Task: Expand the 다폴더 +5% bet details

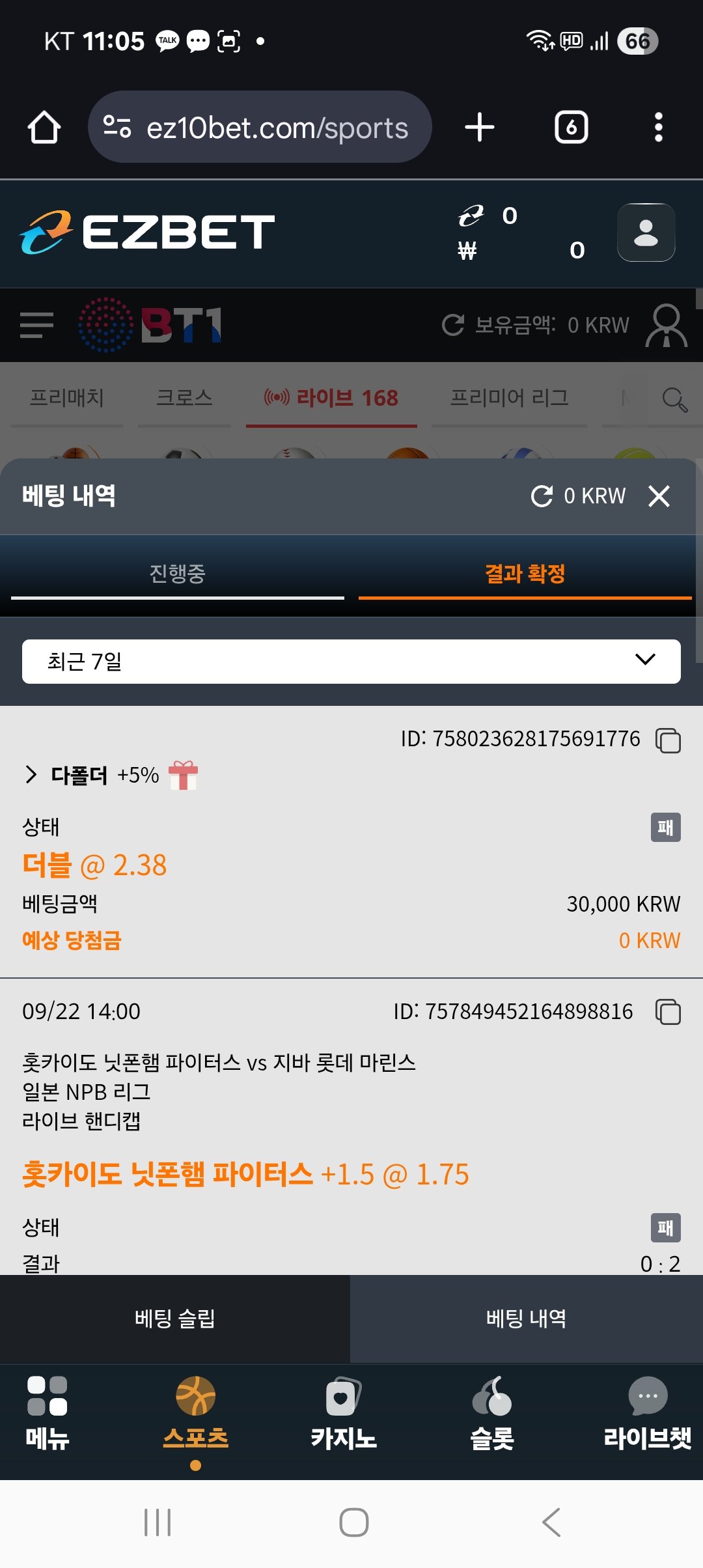Action: 31,774
